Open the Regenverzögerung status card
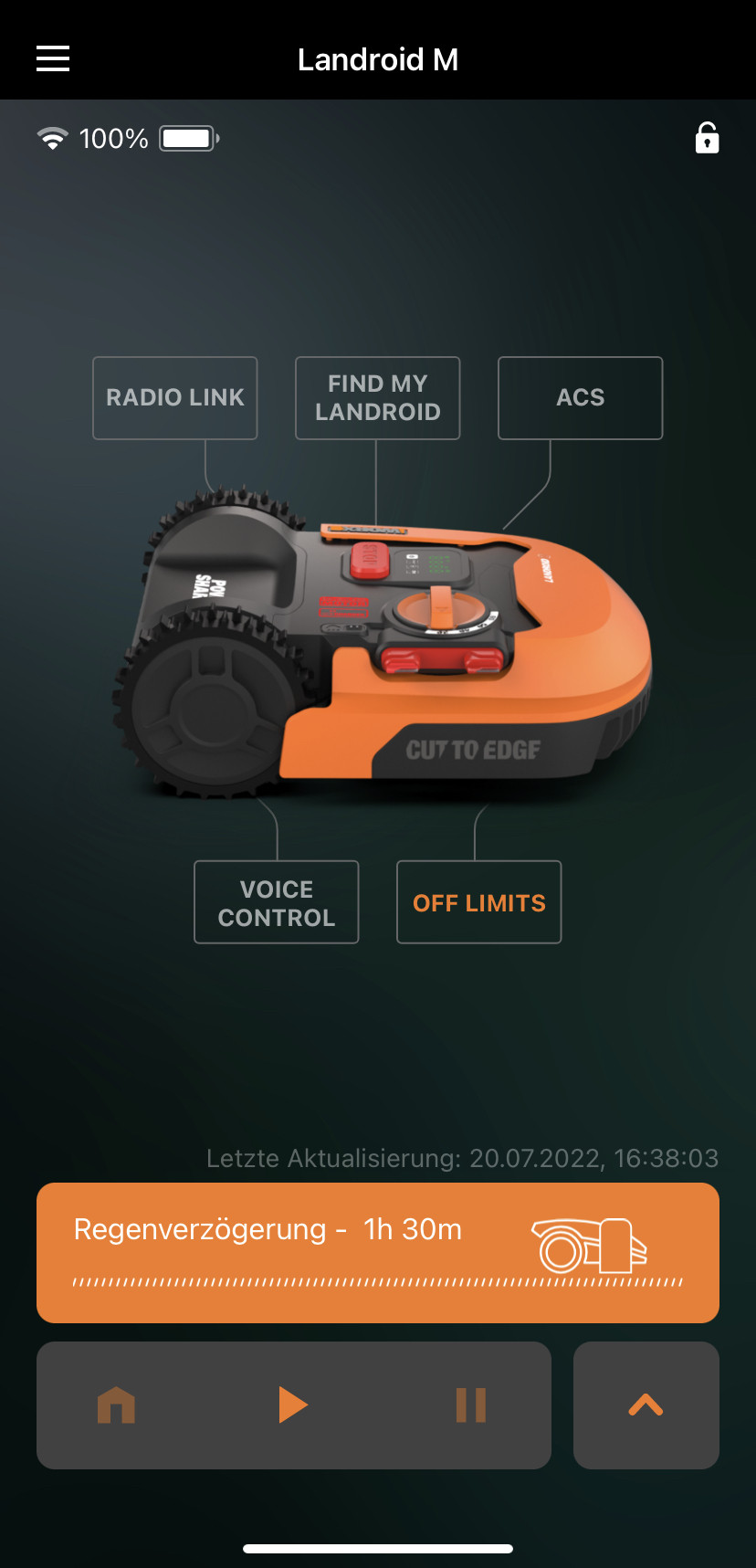The image size is (756, 1568). coord(377,1252)
